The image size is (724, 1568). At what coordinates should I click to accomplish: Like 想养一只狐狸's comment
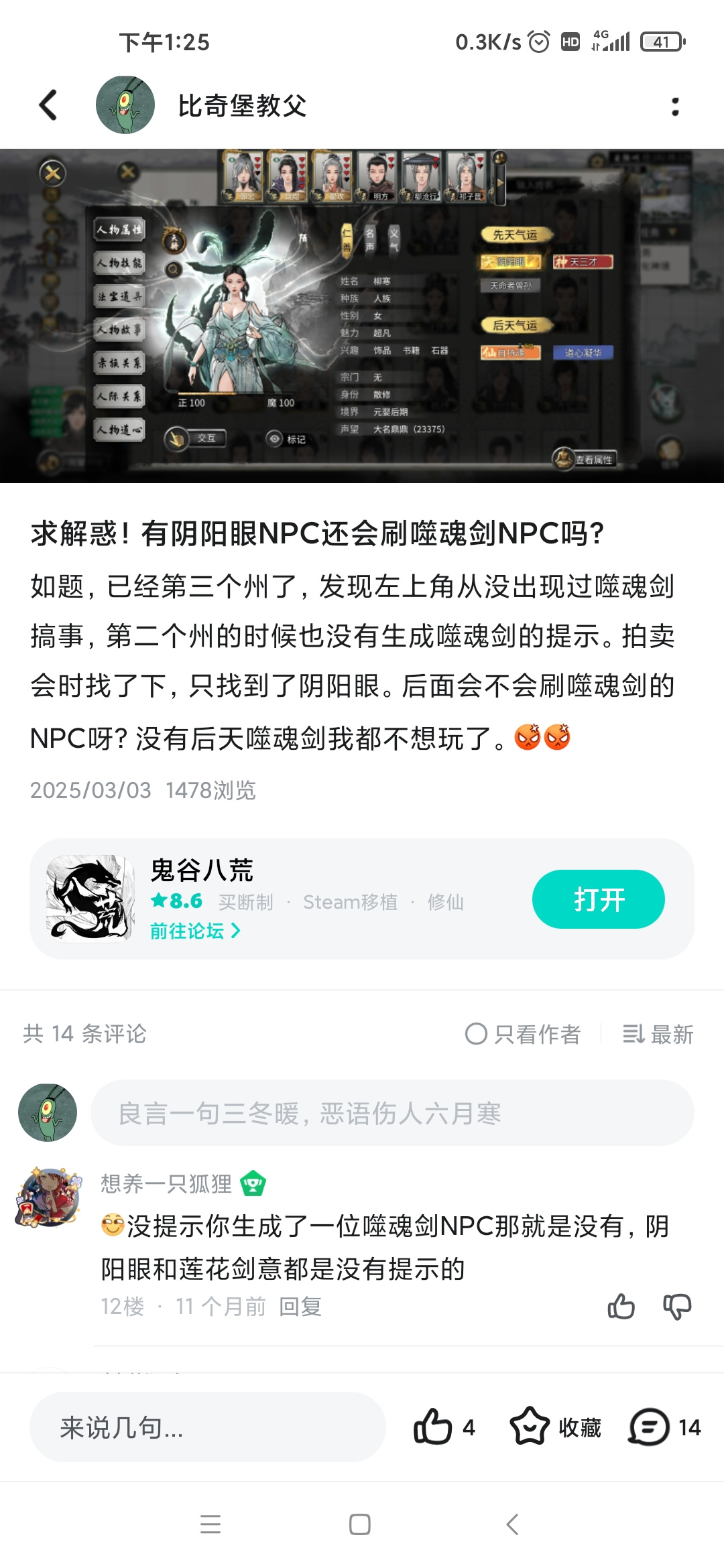pyautogui.click(x=621, y=1306)
